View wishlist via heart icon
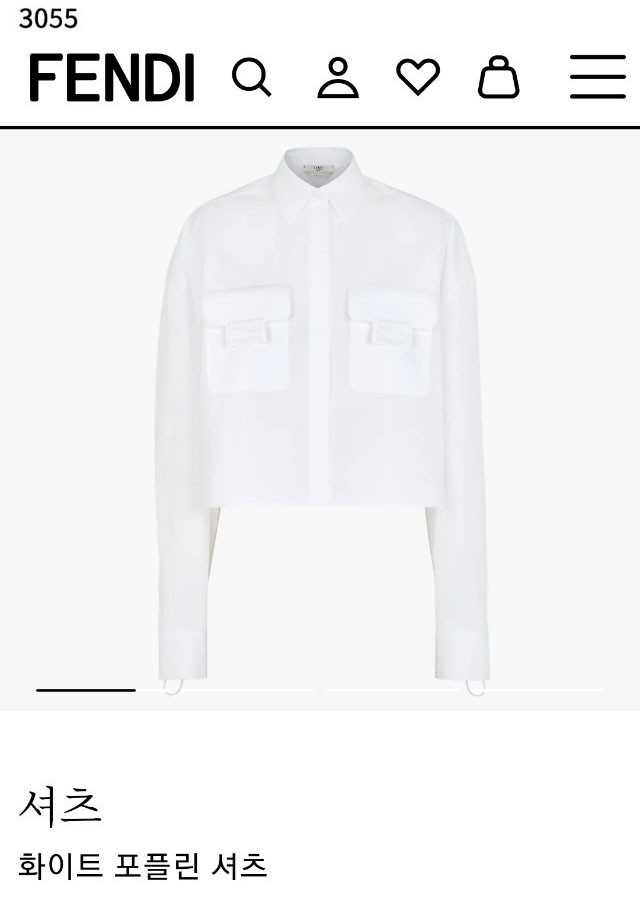The height and width of the screenshot is (897, 640). pyautogui.click(x=418, y=77)
